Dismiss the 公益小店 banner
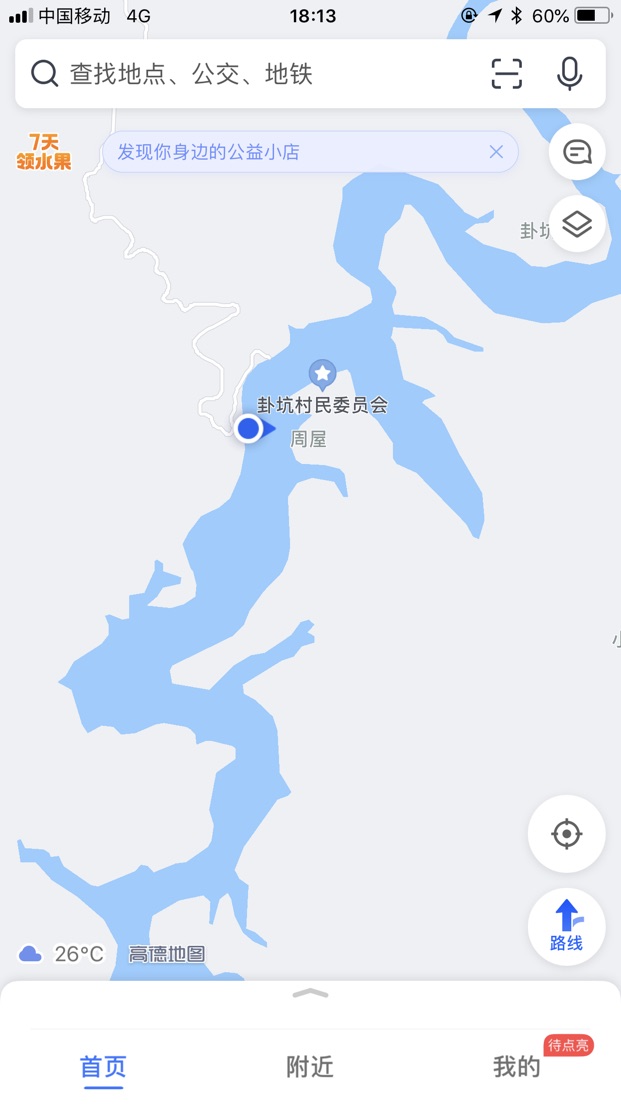 pyautogui.click(x=496, y=152)
